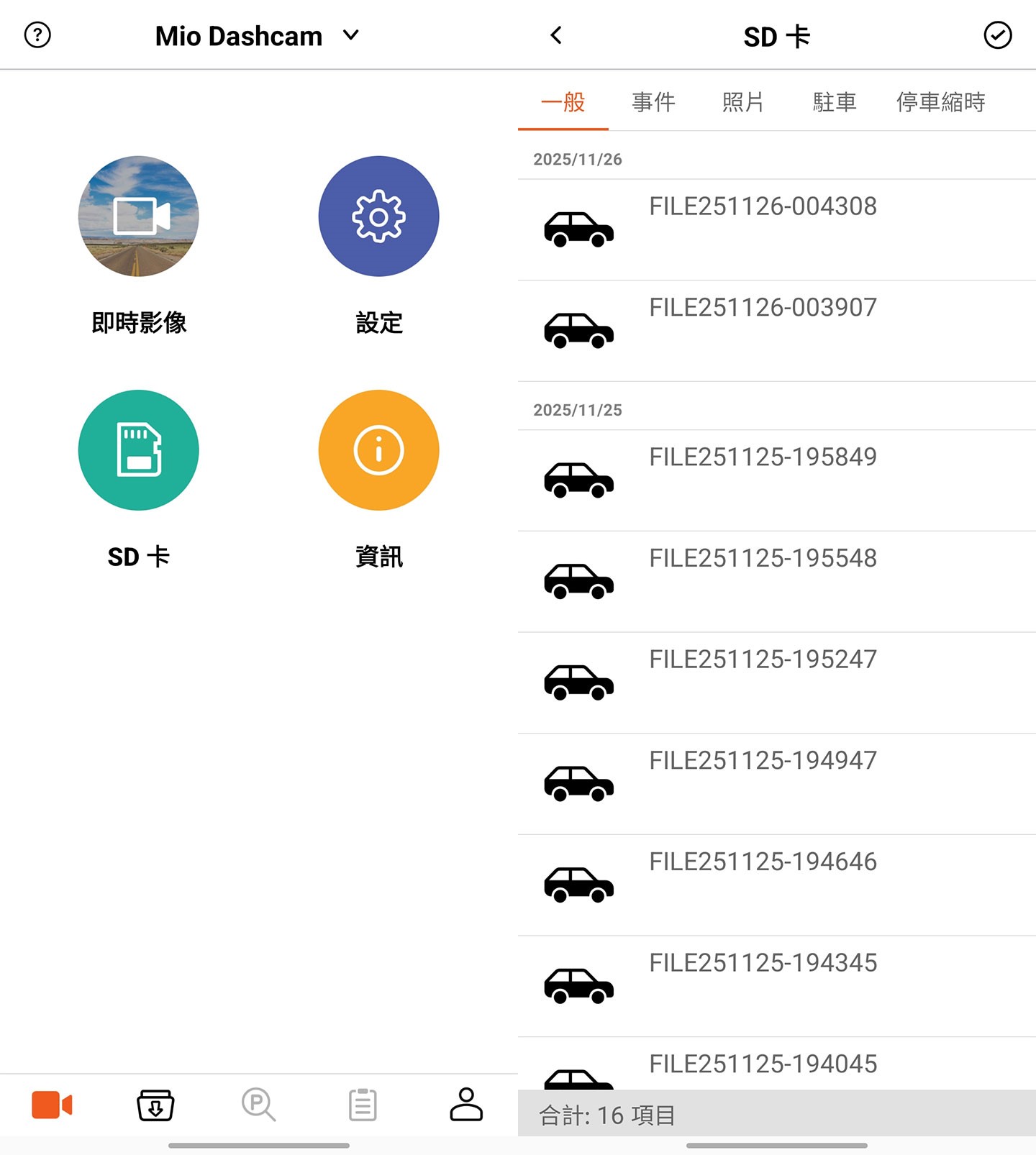Expand the Mio Dashcam device dropdown
The height and width of the screenshot is (1155, 1036).
pos(350,35)
